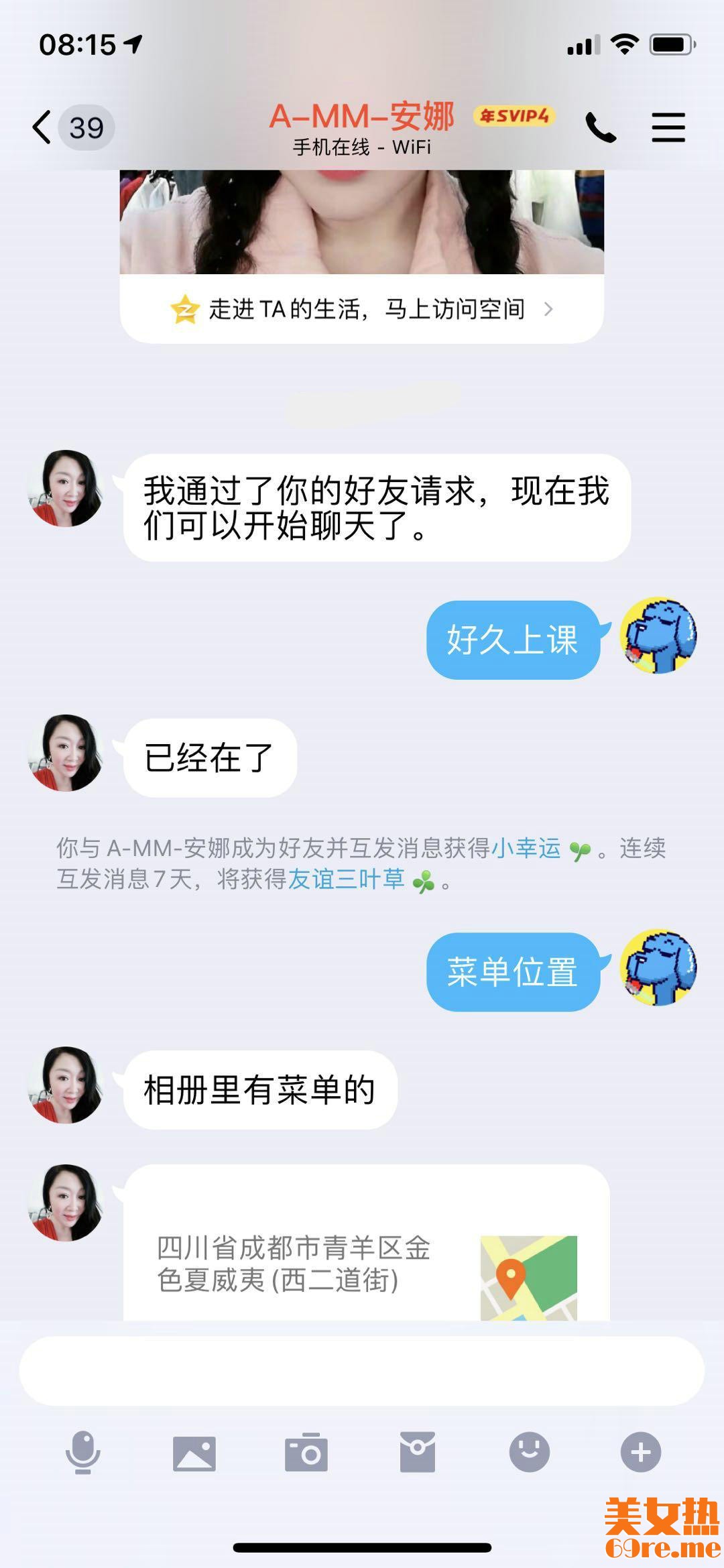Open the camera to take photo
This screenshot has height=1568, width=724.
306,1453
